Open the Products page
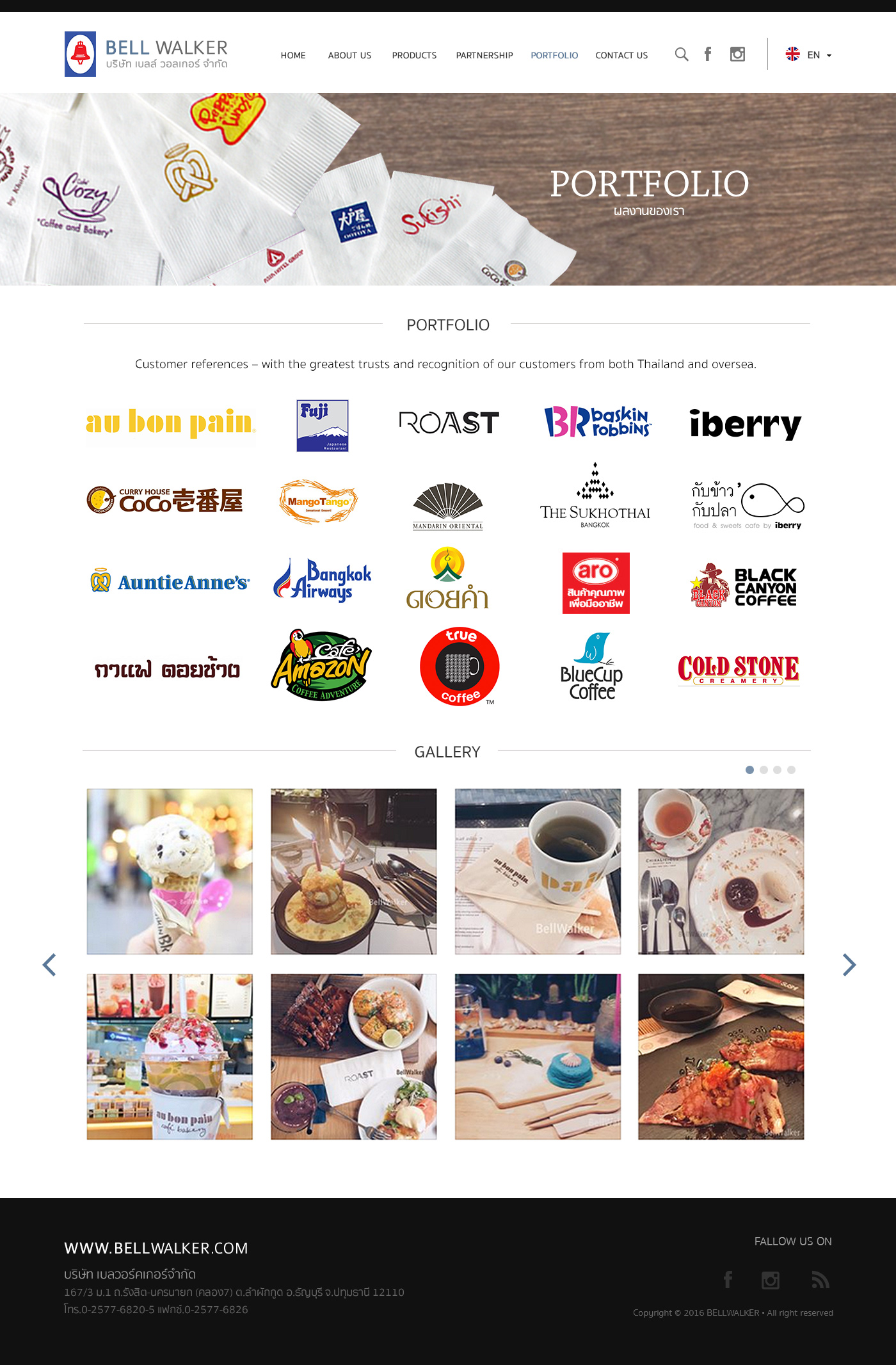Screen dimensions: 896x1365 pyautogui.click(x=414, y=56)
